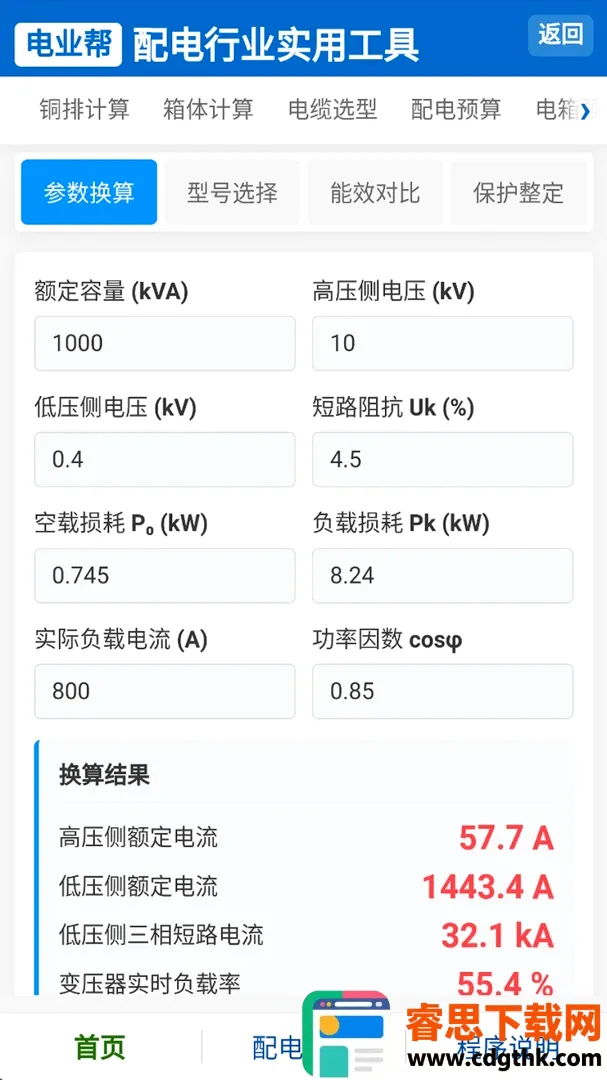607x1080 pixels.
Task: Open the 箱体计算 tab
Action: (x=208, y=109)
